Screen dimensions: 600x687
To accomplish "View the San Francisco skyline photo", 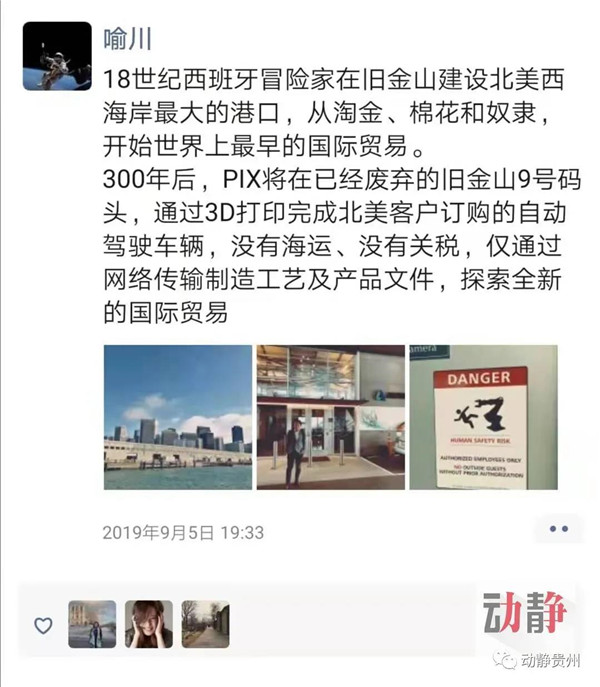I will click(x=178, y=417).
